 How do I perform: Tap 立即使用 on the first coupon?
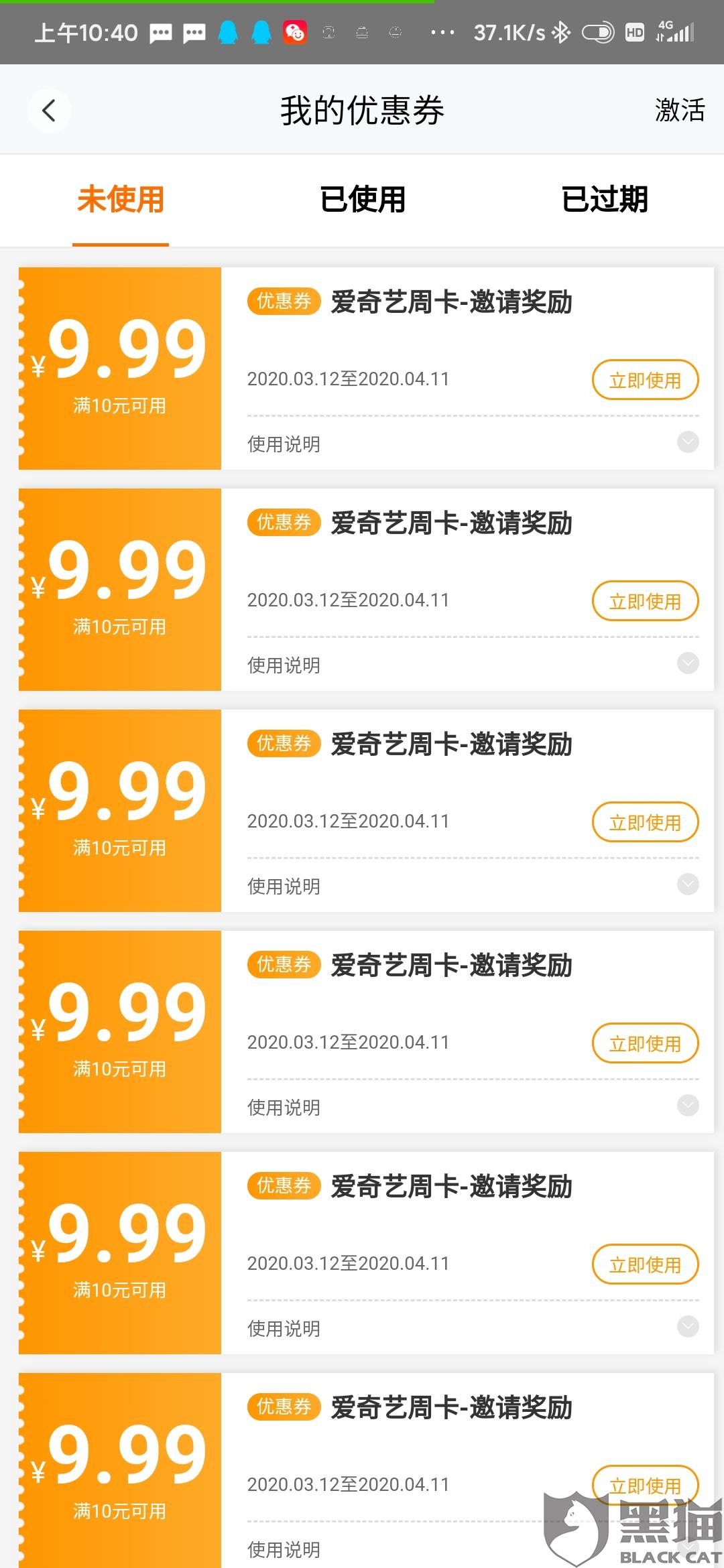tap(645, 380)
